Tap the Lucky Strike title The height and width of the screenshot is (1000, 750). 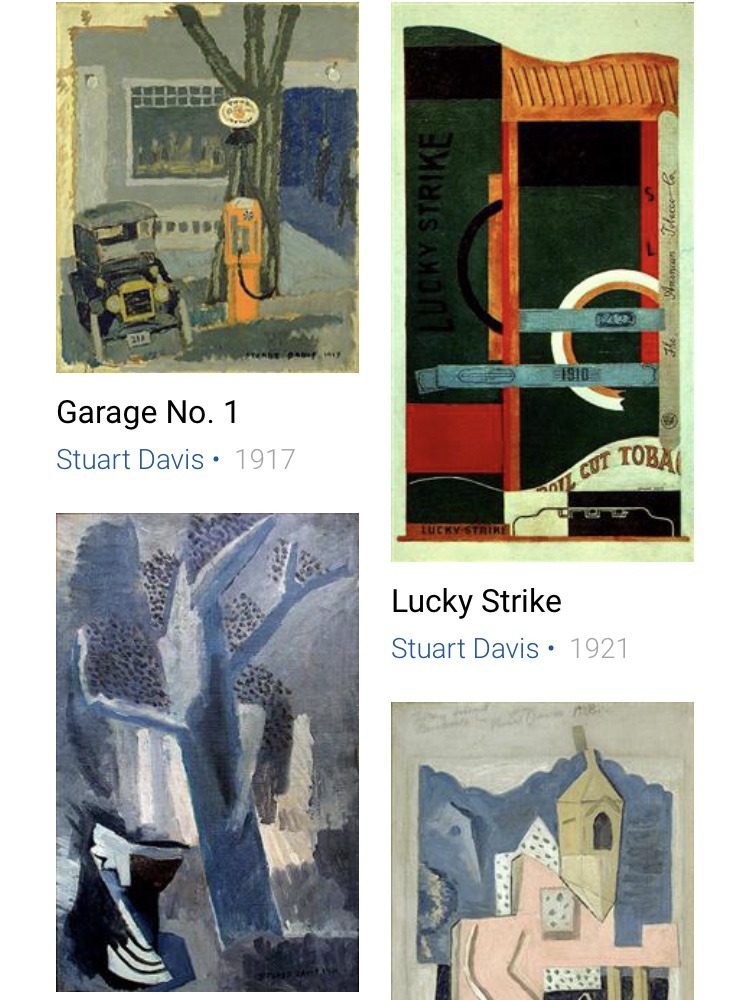click(476, 601)
